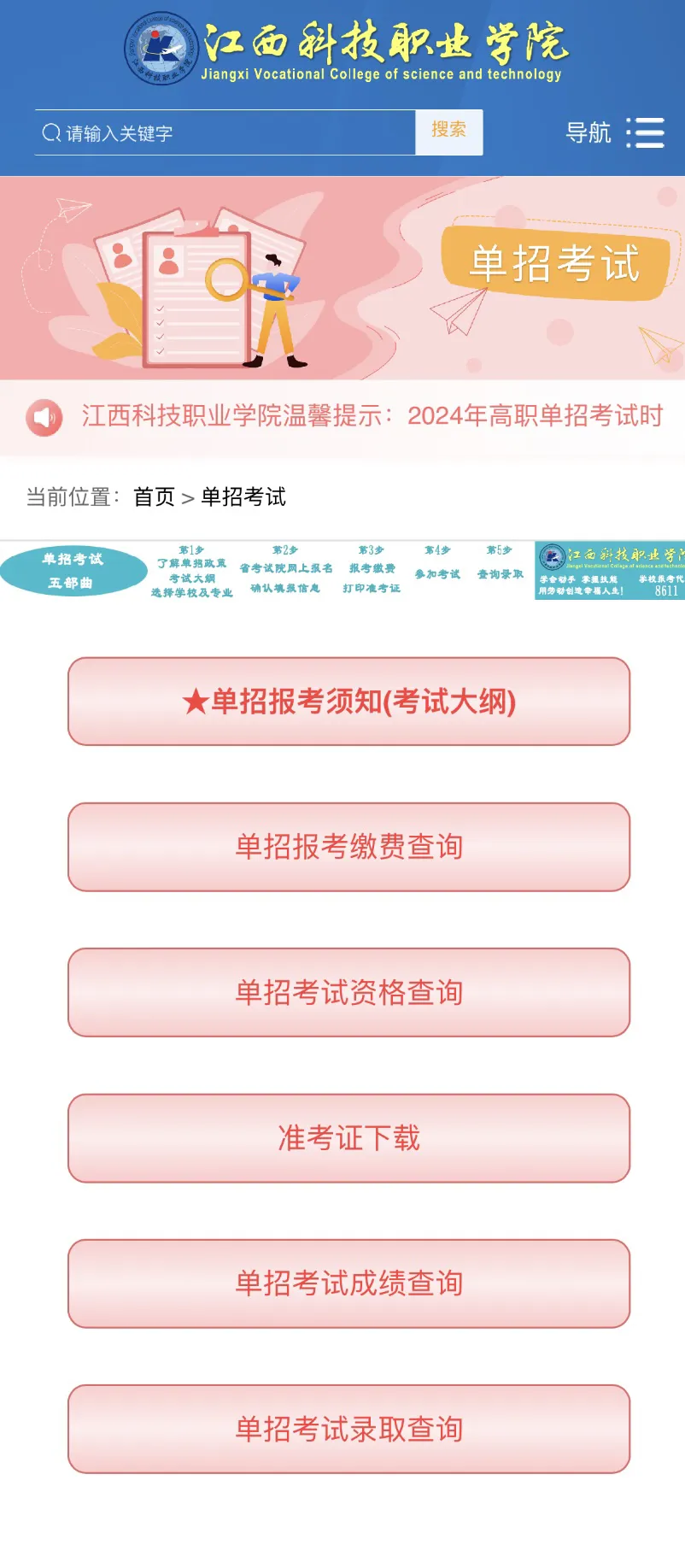This screenshot has height=1568, width=685.
Task: Open 单招考试录取查询
Action: coord(348,1429)
